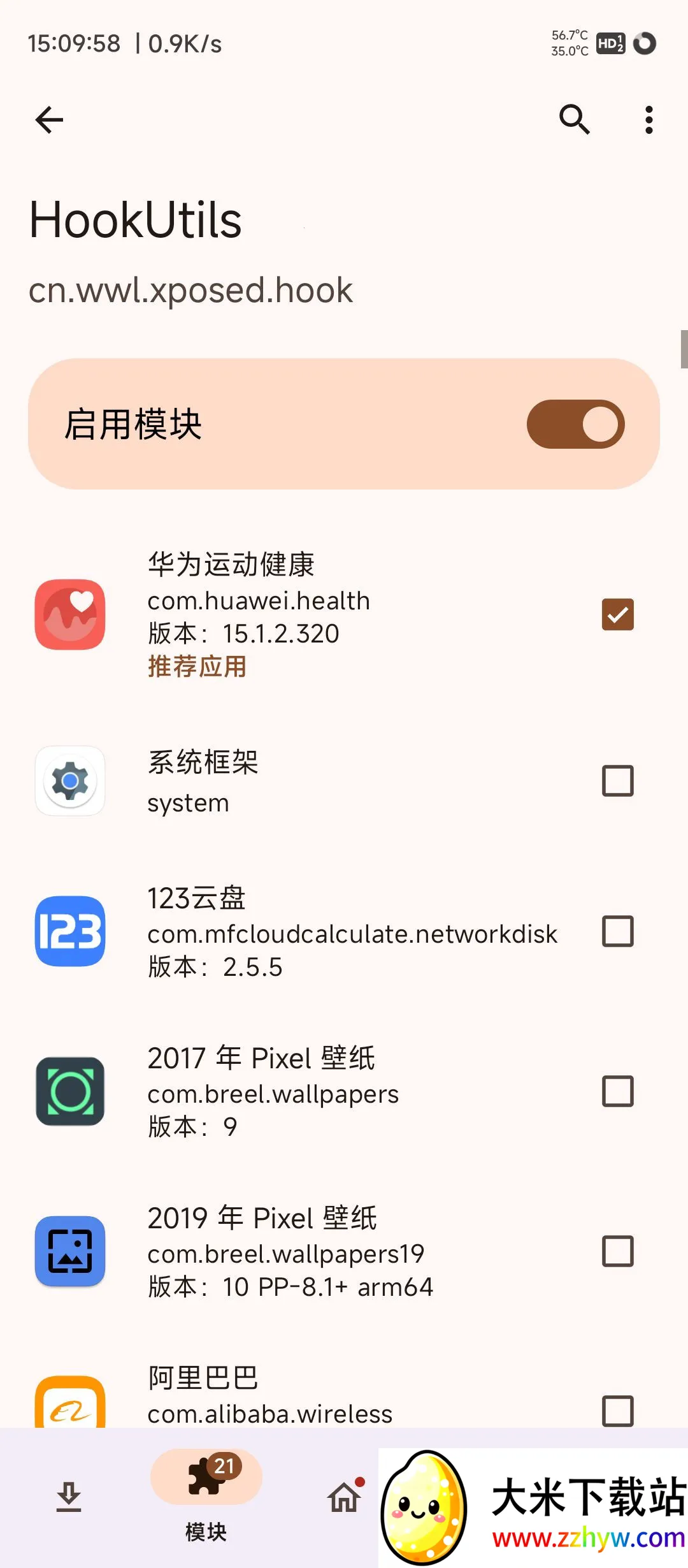
Task: Open the search function
Action: coord(574,120)
